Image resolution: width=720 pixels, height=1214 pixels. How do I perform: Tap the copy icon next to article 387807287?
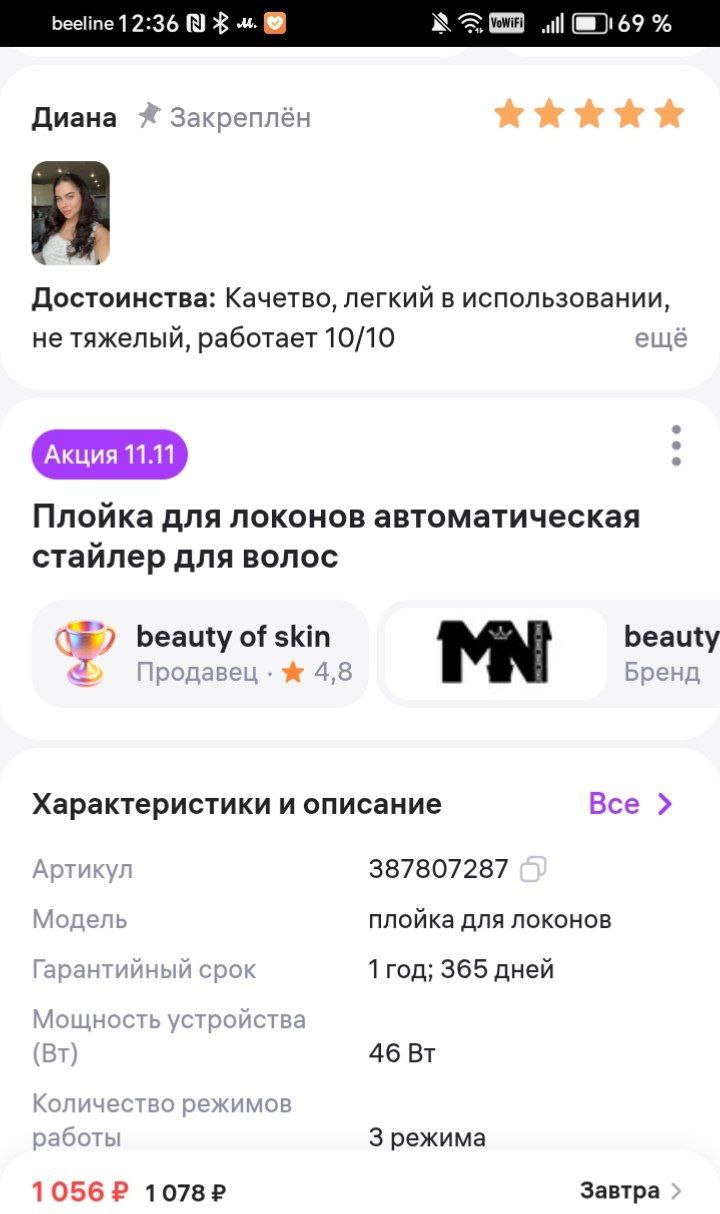coord(531,868)
